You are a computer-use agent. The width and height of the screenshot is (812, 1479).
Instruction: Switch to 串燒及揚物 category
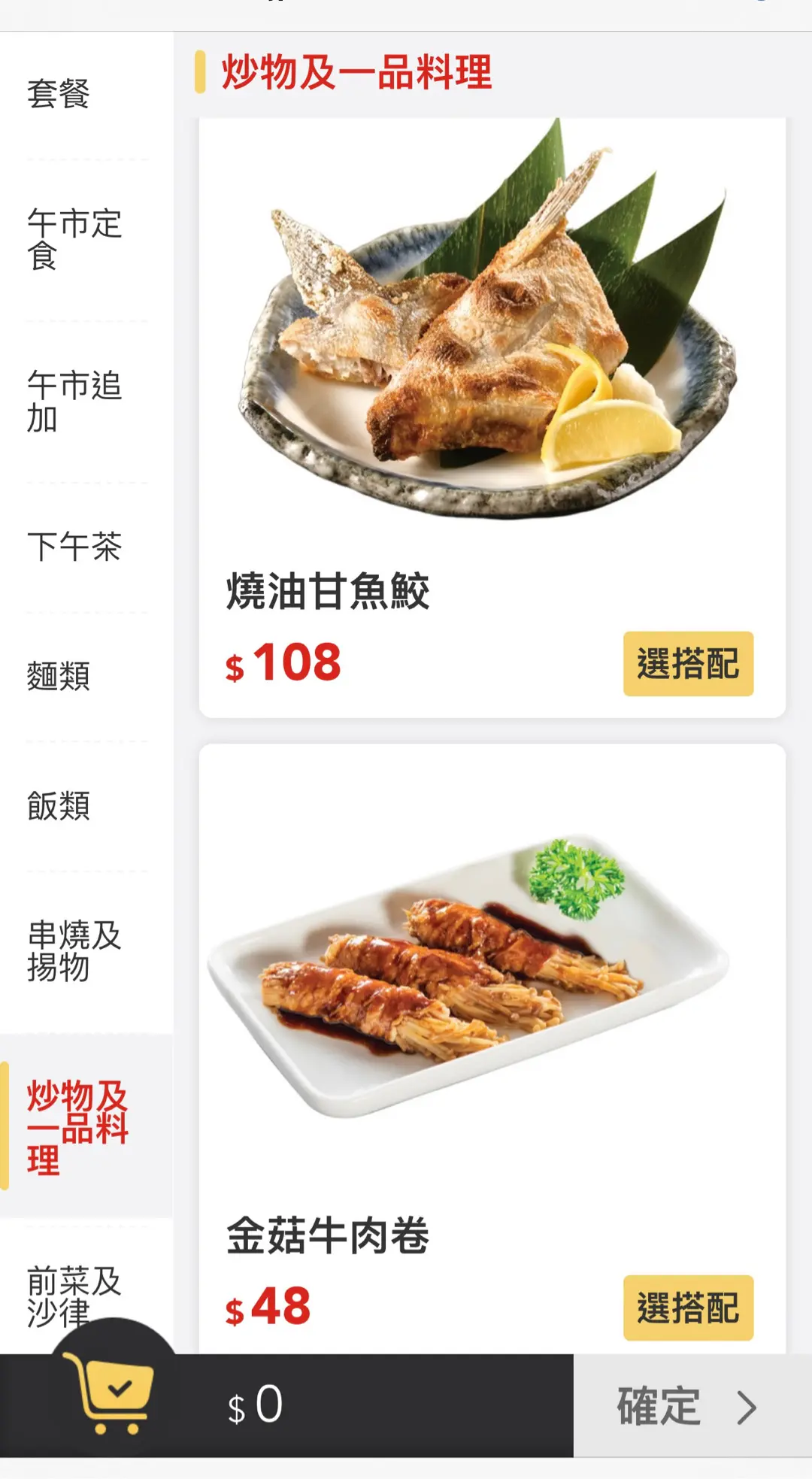click(74, 951)
